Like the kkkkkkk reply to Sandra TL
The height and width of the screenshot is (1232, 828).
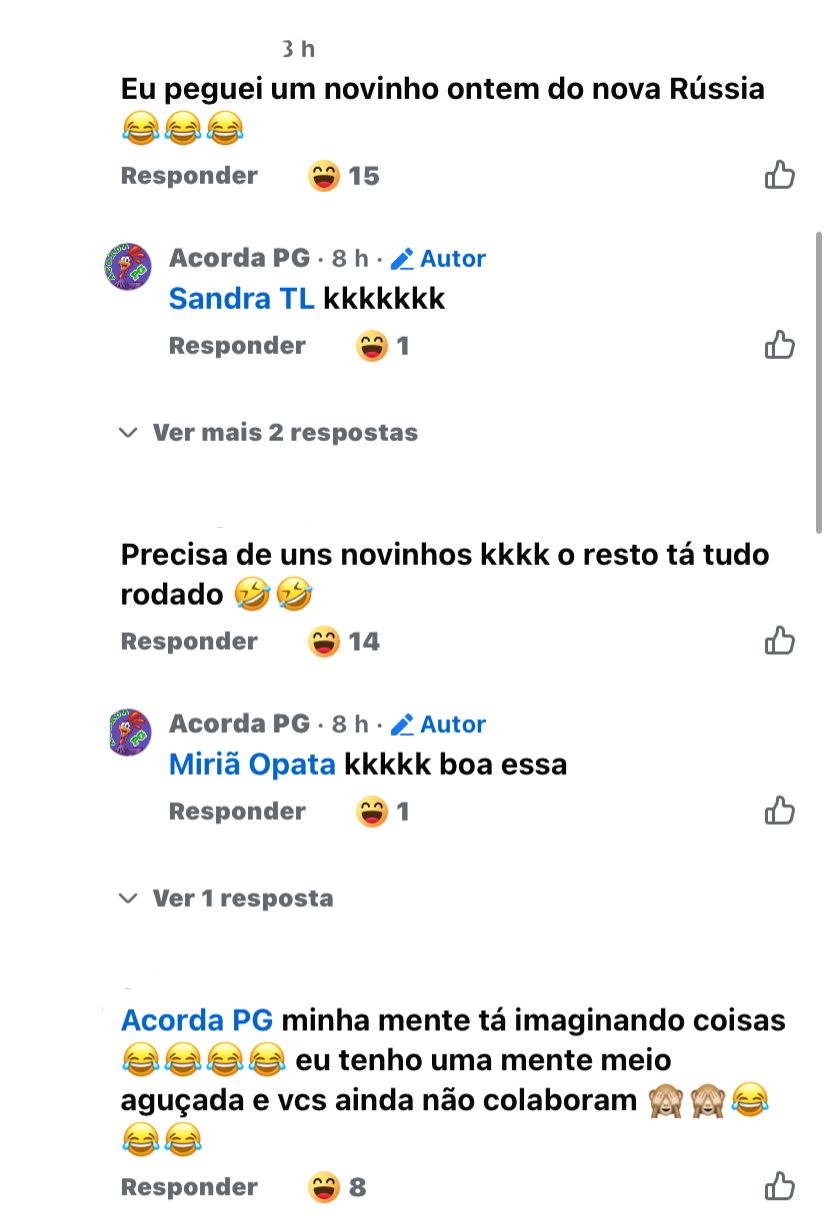[779, 345]
